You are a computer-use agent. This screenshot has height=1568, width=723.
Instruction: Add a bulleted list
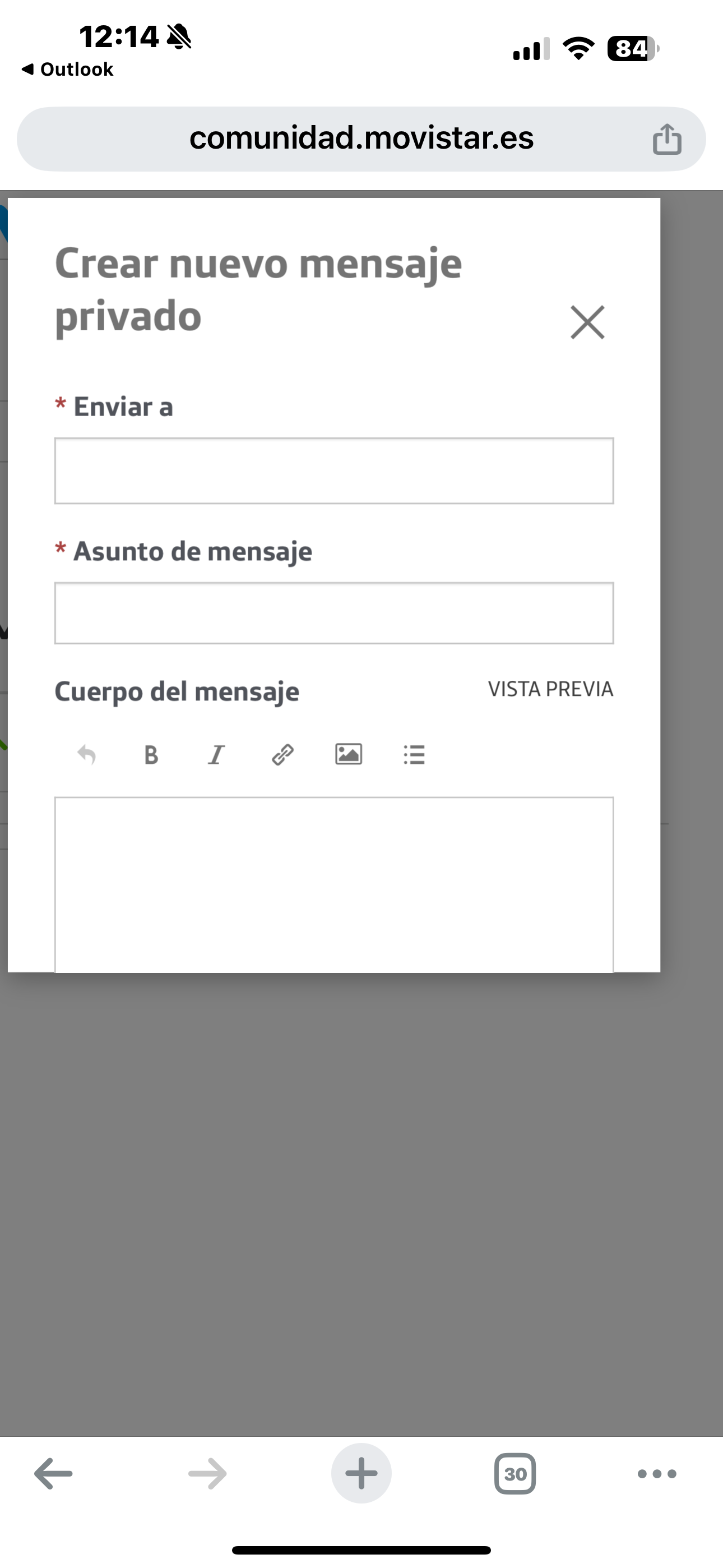pos(414,755)
